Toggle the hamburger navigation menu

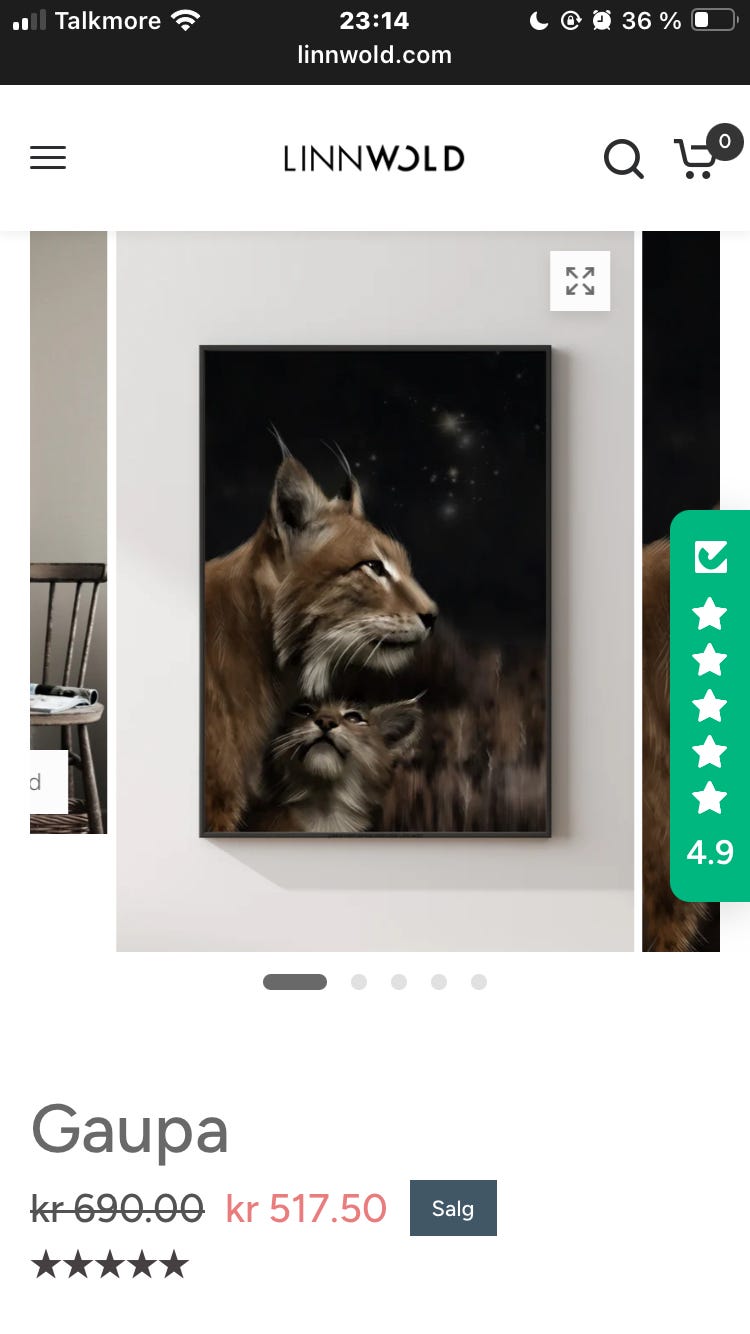(x=47, y=158)
